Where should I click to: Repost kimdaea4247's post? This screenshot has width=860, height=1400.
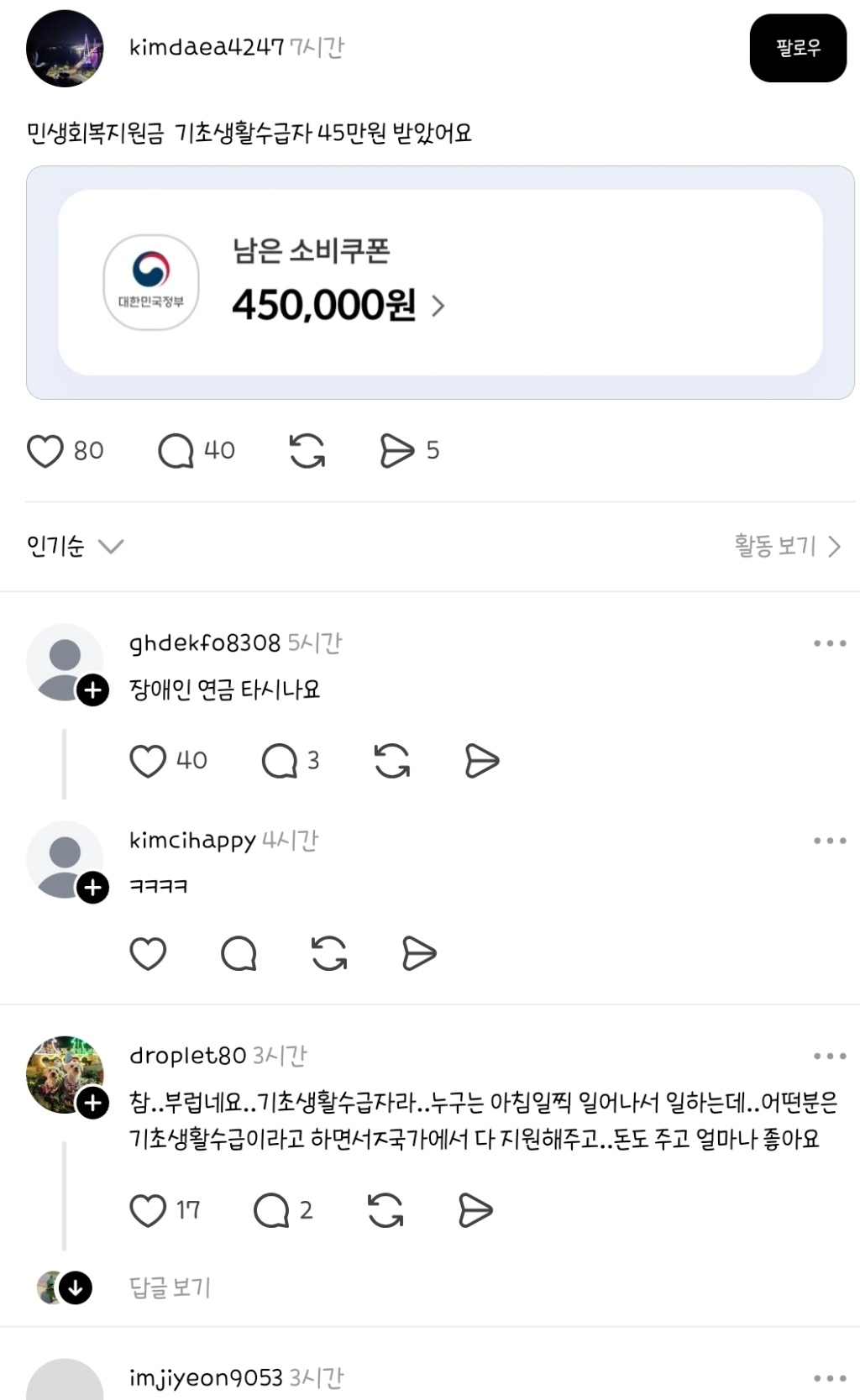[x=307, y=451]
